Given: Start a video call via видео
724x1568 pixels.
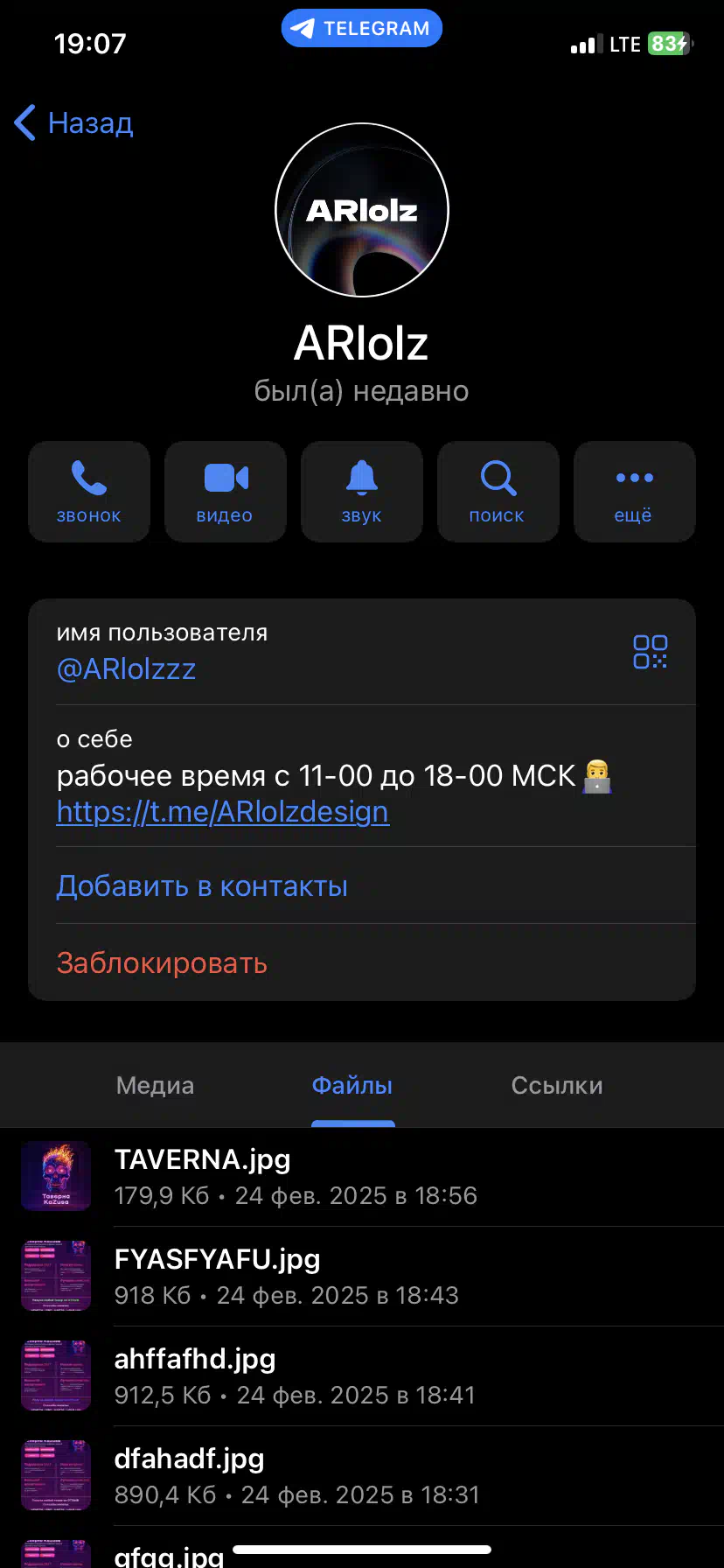Looking at the screenshot, I should (x=226, y=492).
